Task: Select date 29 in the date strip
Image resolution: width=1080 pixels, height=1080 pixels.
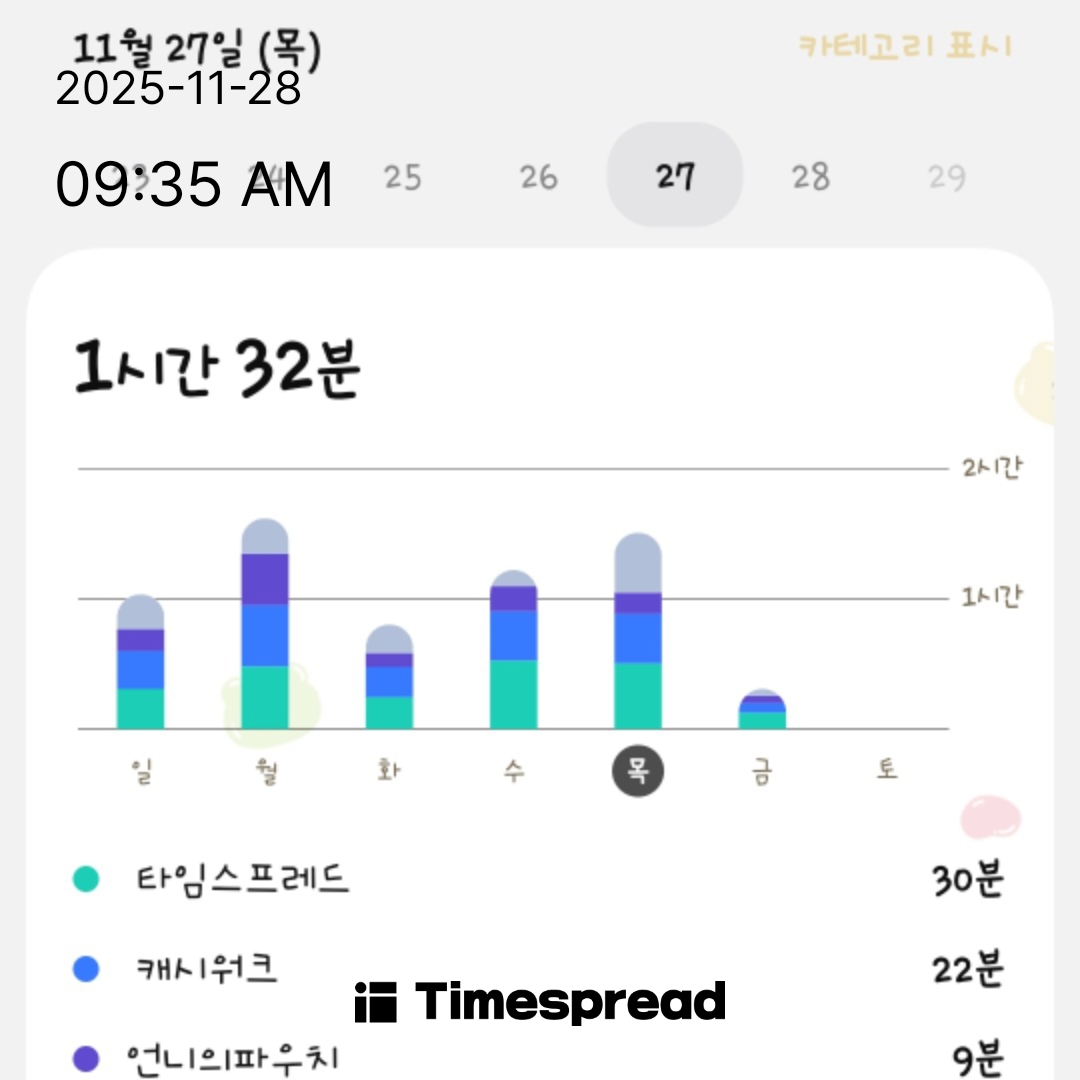Action: tap(947, 177)
